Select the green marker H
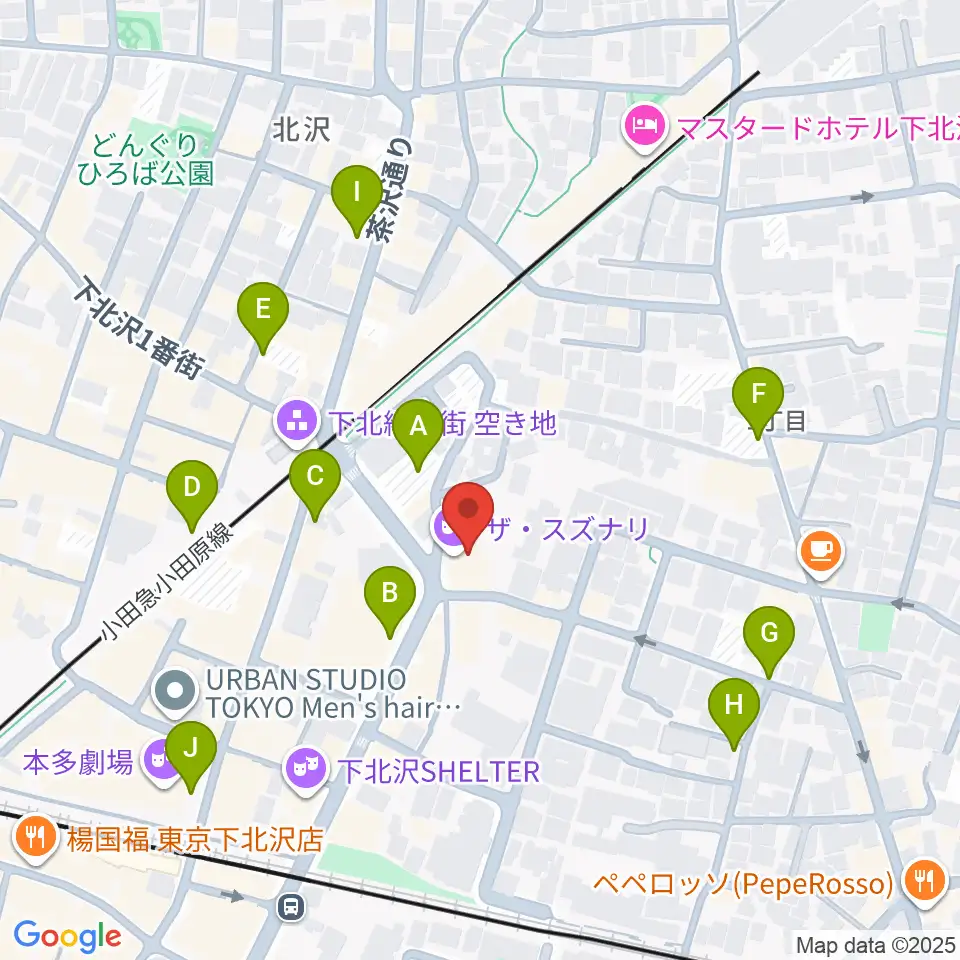The image size is (960, 960). coord(734,713)
